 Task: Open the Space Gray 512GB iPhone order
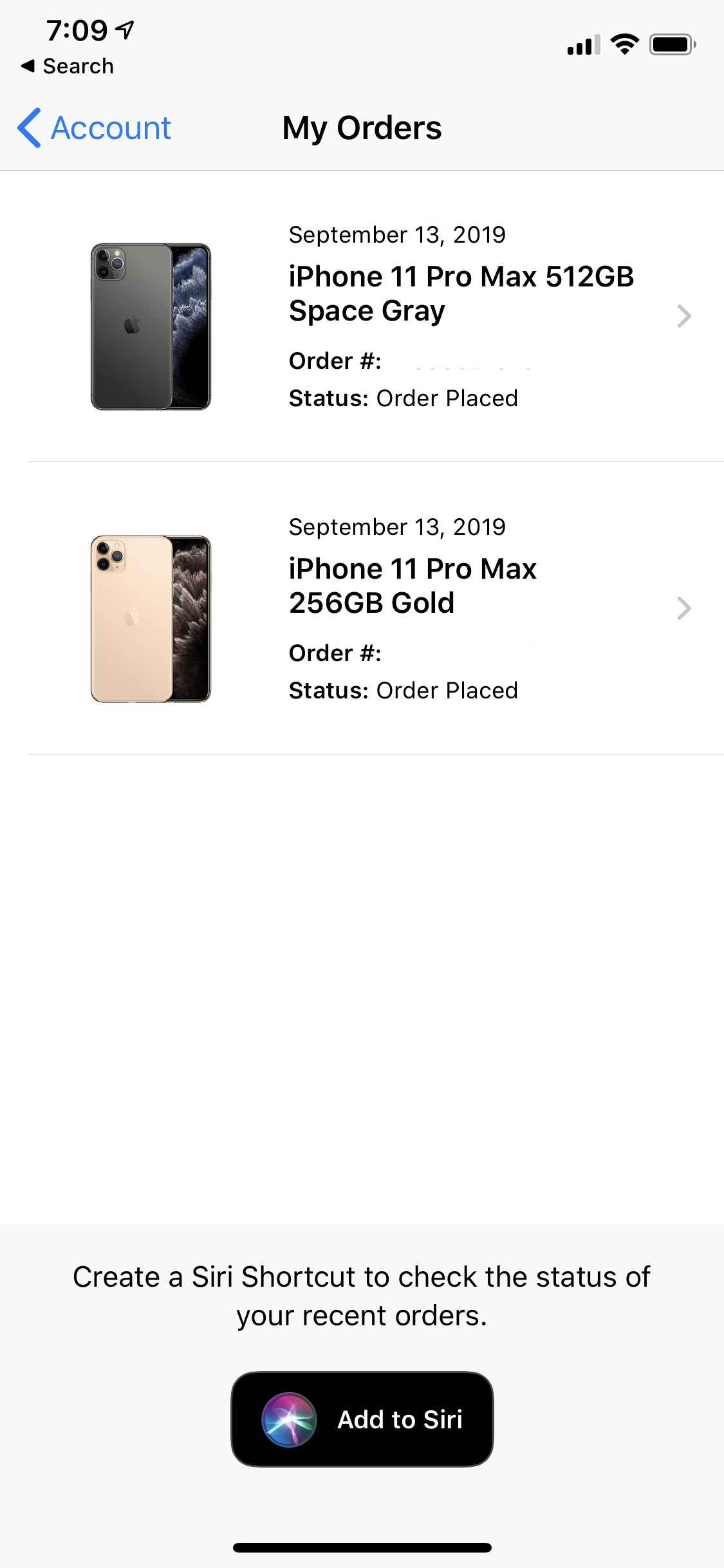click(386, 317)
